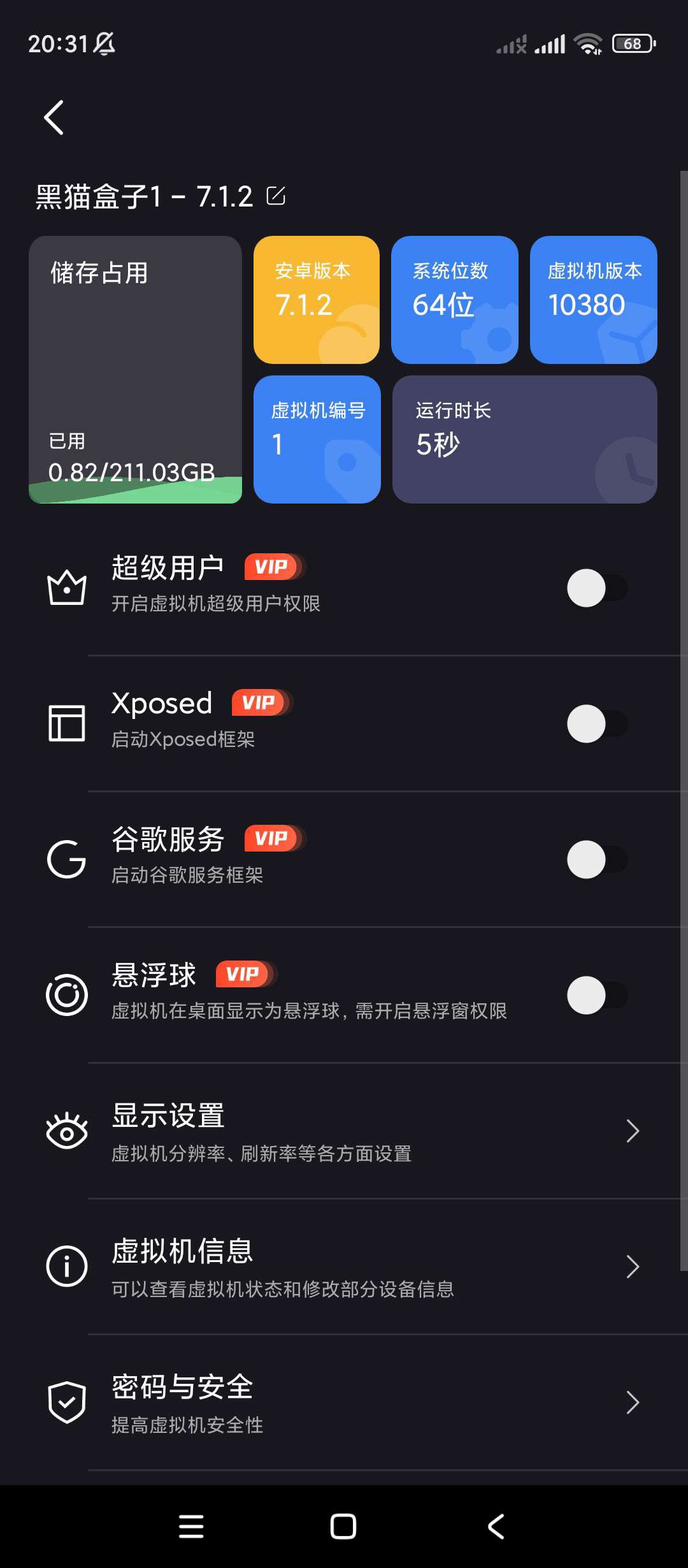
Task: Tap the back arrow at top left
Action: click(x=54, y=117)
